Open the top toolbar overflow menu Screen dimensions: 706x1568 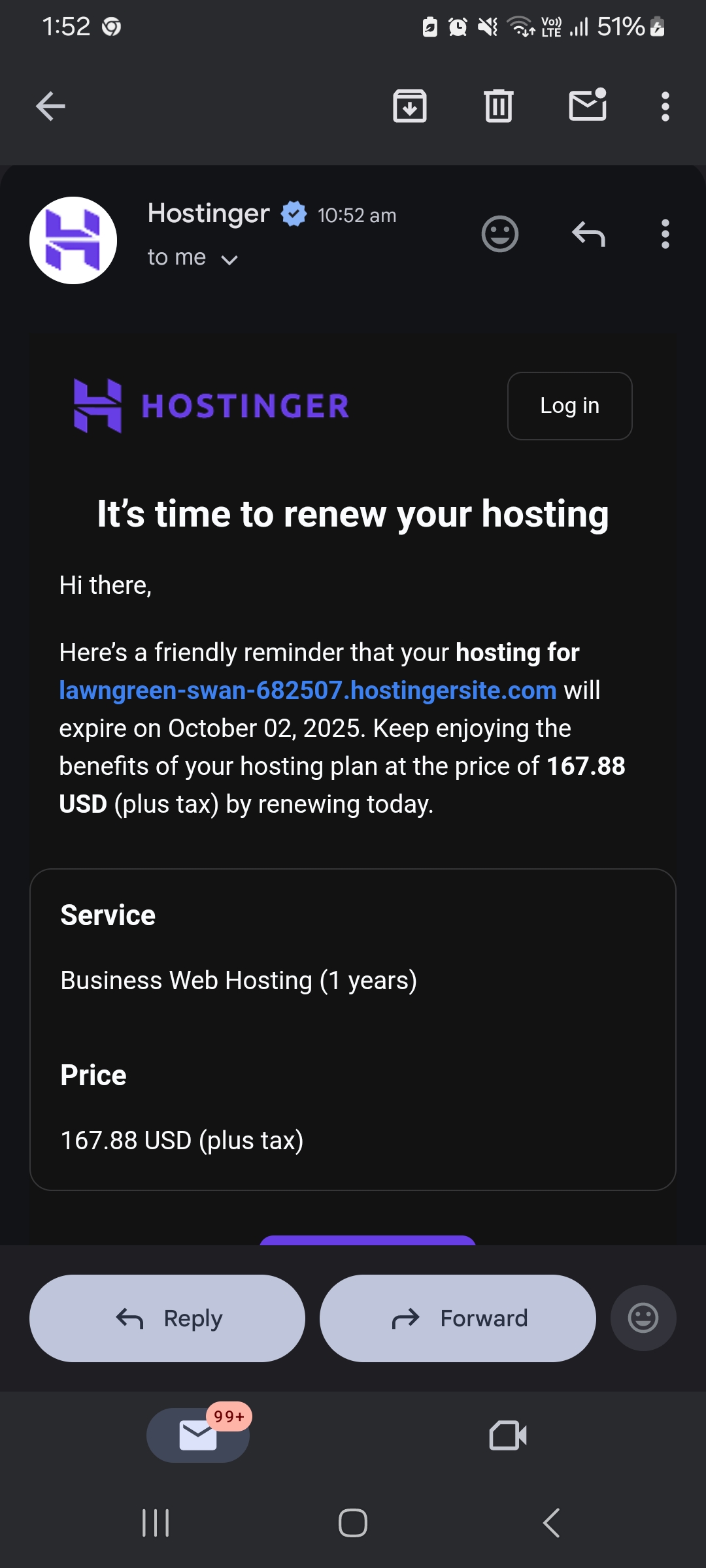(x=665, y=106)
